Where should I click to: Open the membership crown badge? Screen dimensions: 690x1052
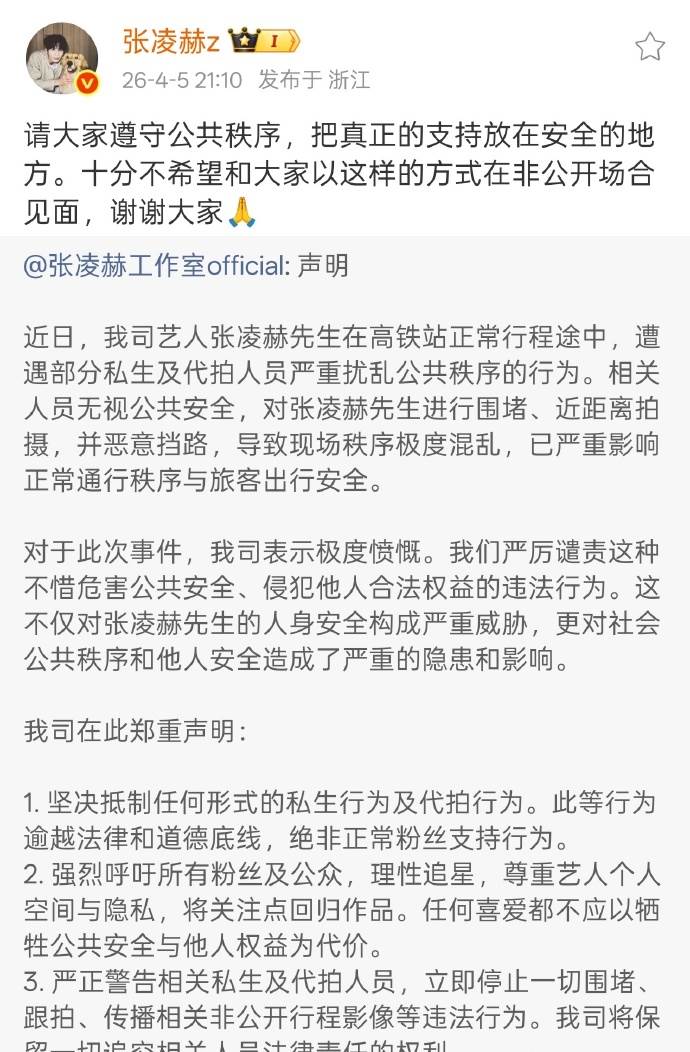264,42
